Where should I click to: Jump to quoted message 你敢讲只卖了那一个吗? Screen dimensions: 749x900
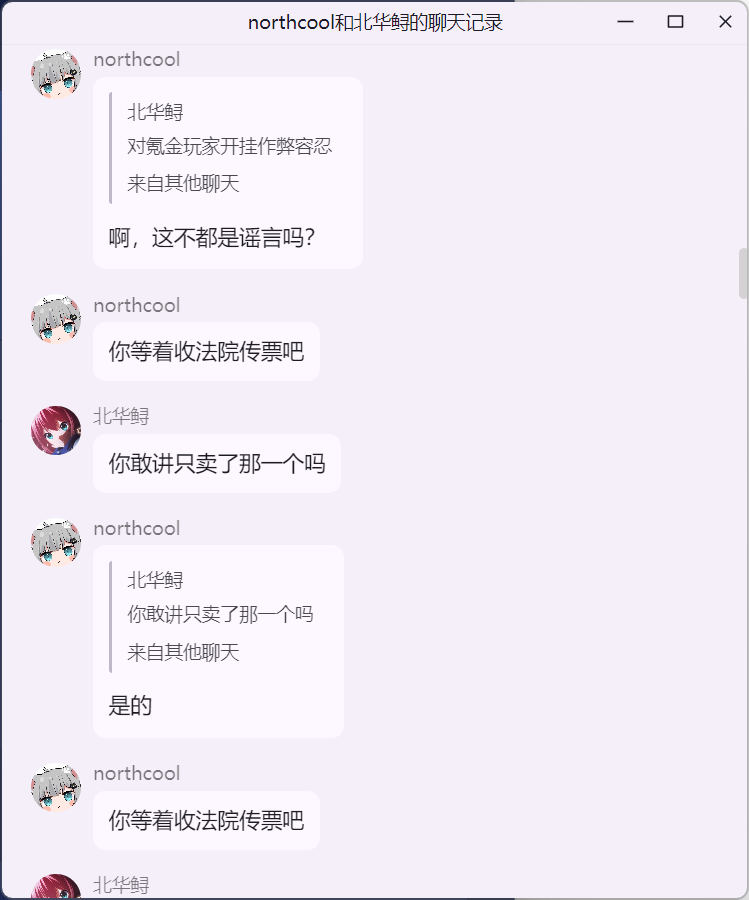220,614
